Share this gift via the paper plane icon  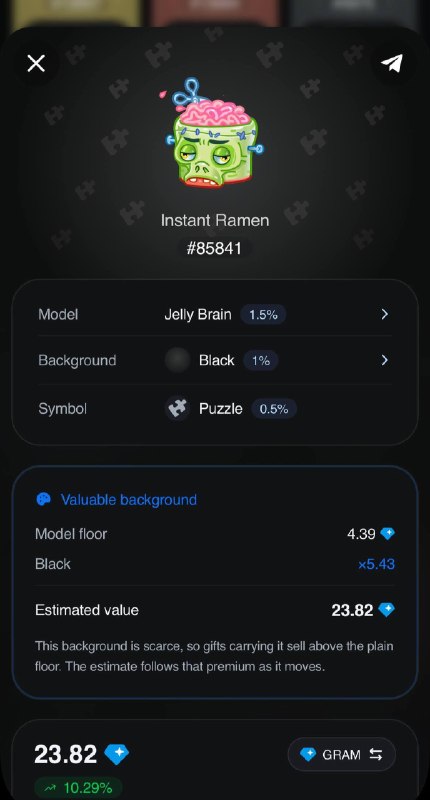pyautogui.click(x=392, y=63)
